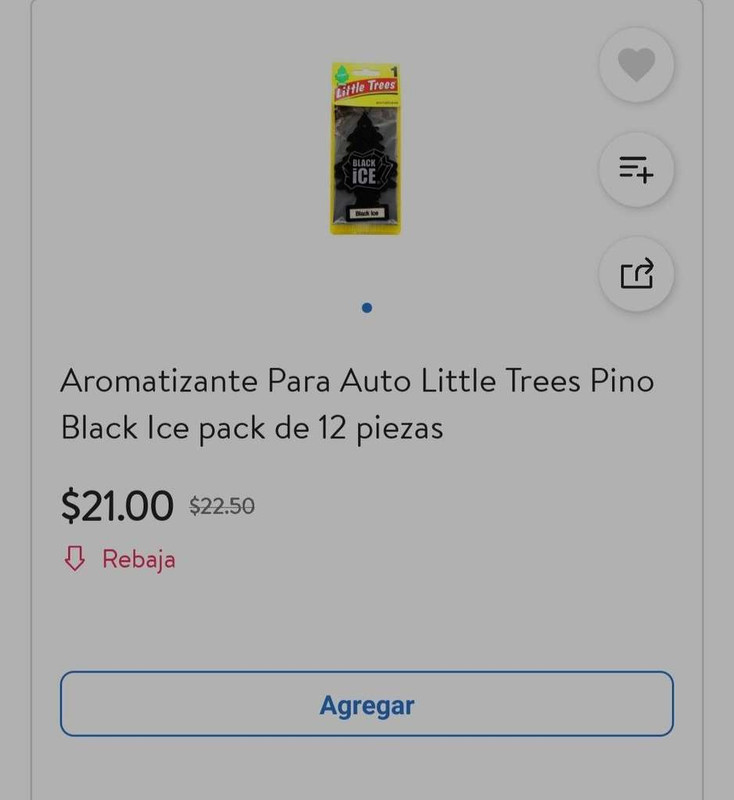Add product to favorites with heart icon
734x800 pixels.
point(636,66)
